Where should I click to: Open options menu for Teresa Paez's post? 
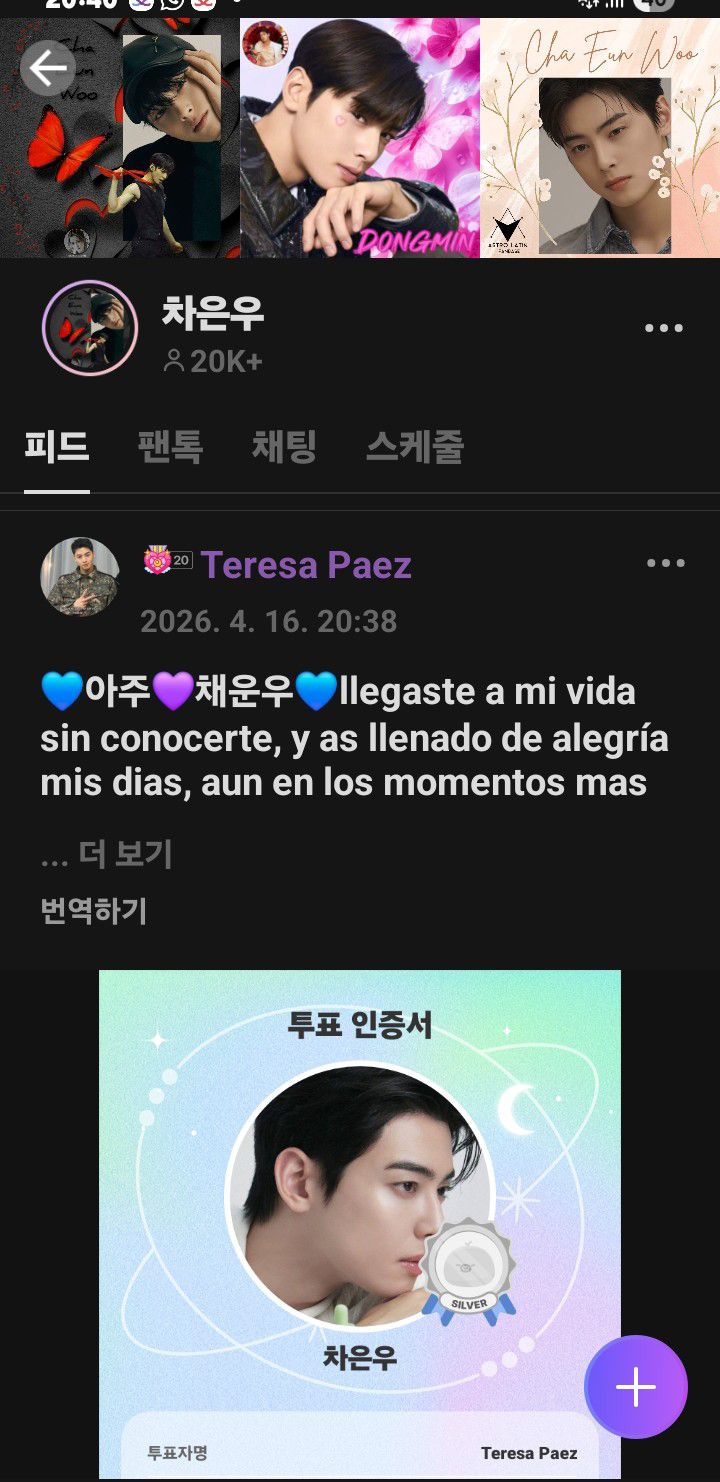click(x=665, y=563)
